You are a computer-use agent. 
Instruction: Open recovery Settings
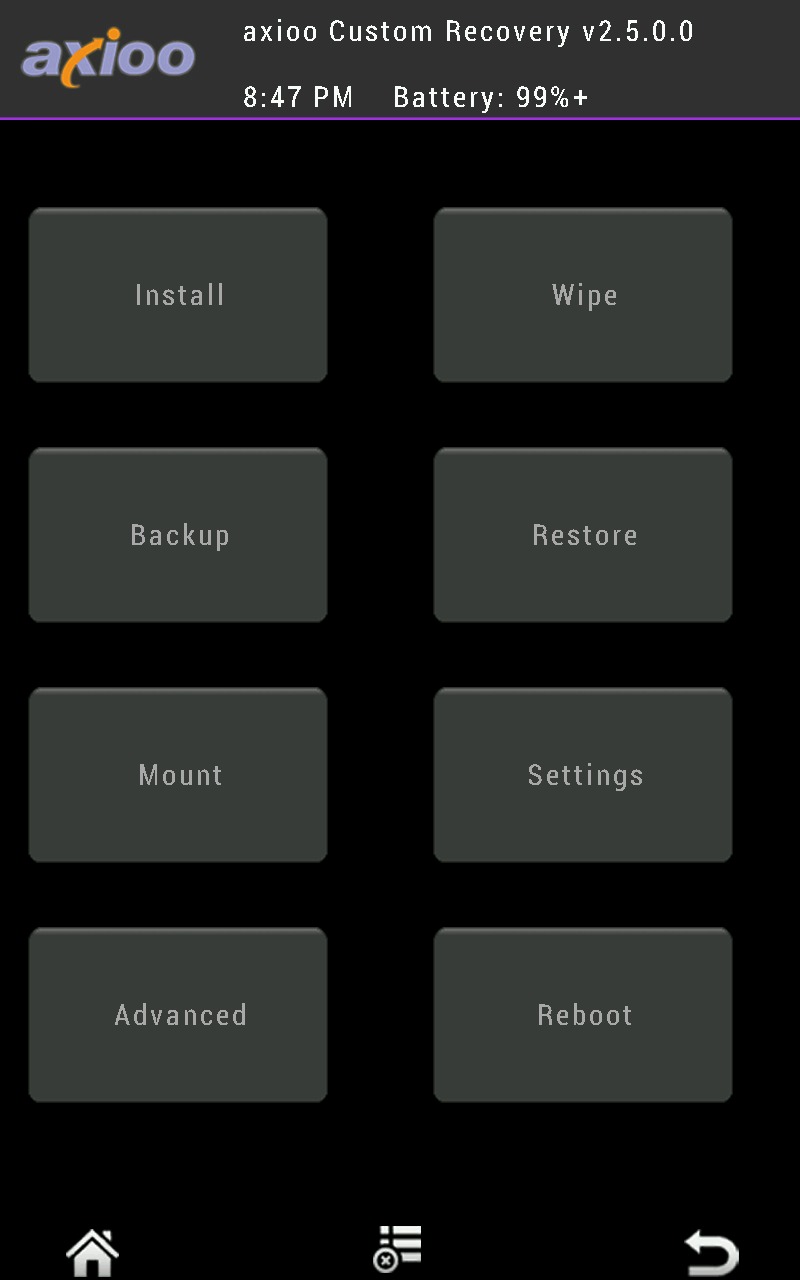coord(583,775)
